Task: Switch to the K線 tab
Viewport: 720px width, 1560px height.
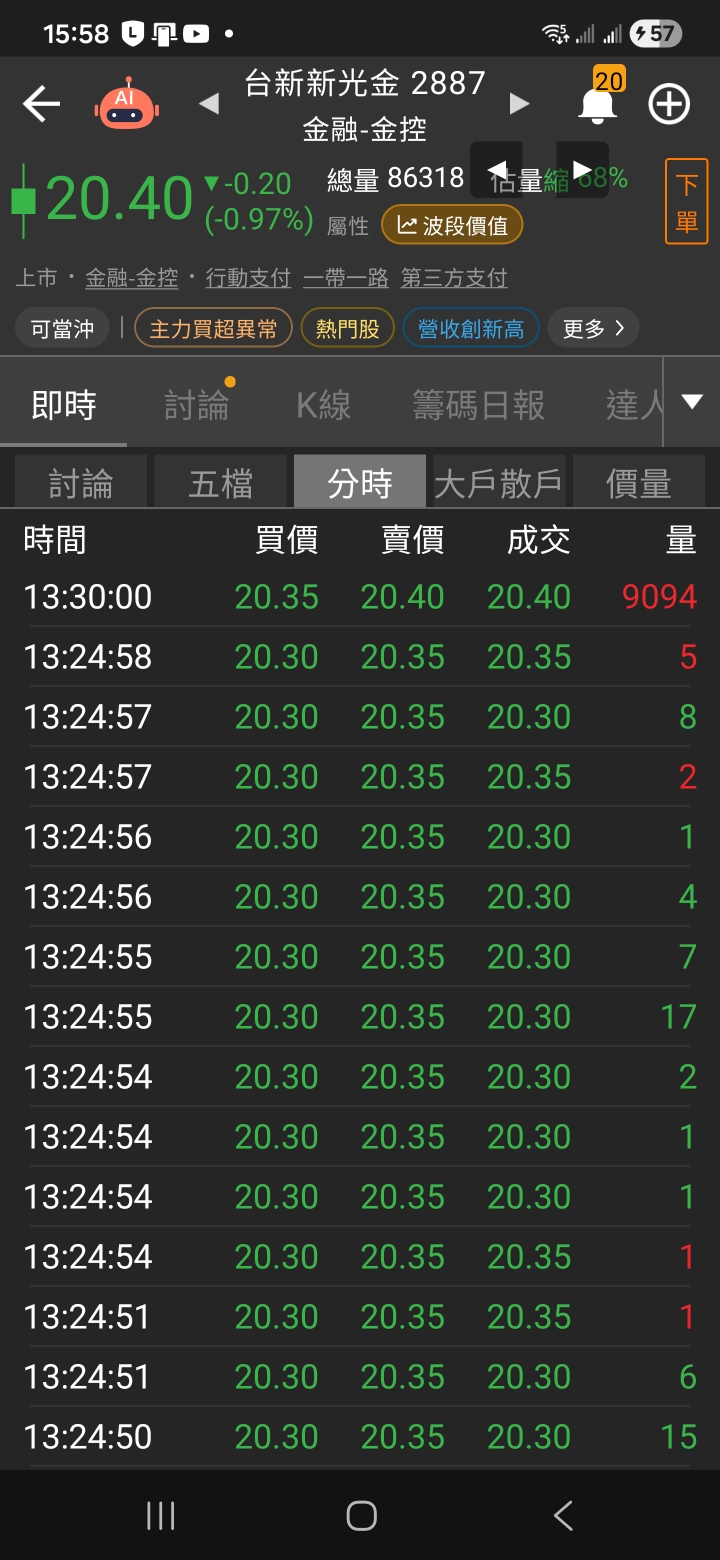Action: [323, 405]
